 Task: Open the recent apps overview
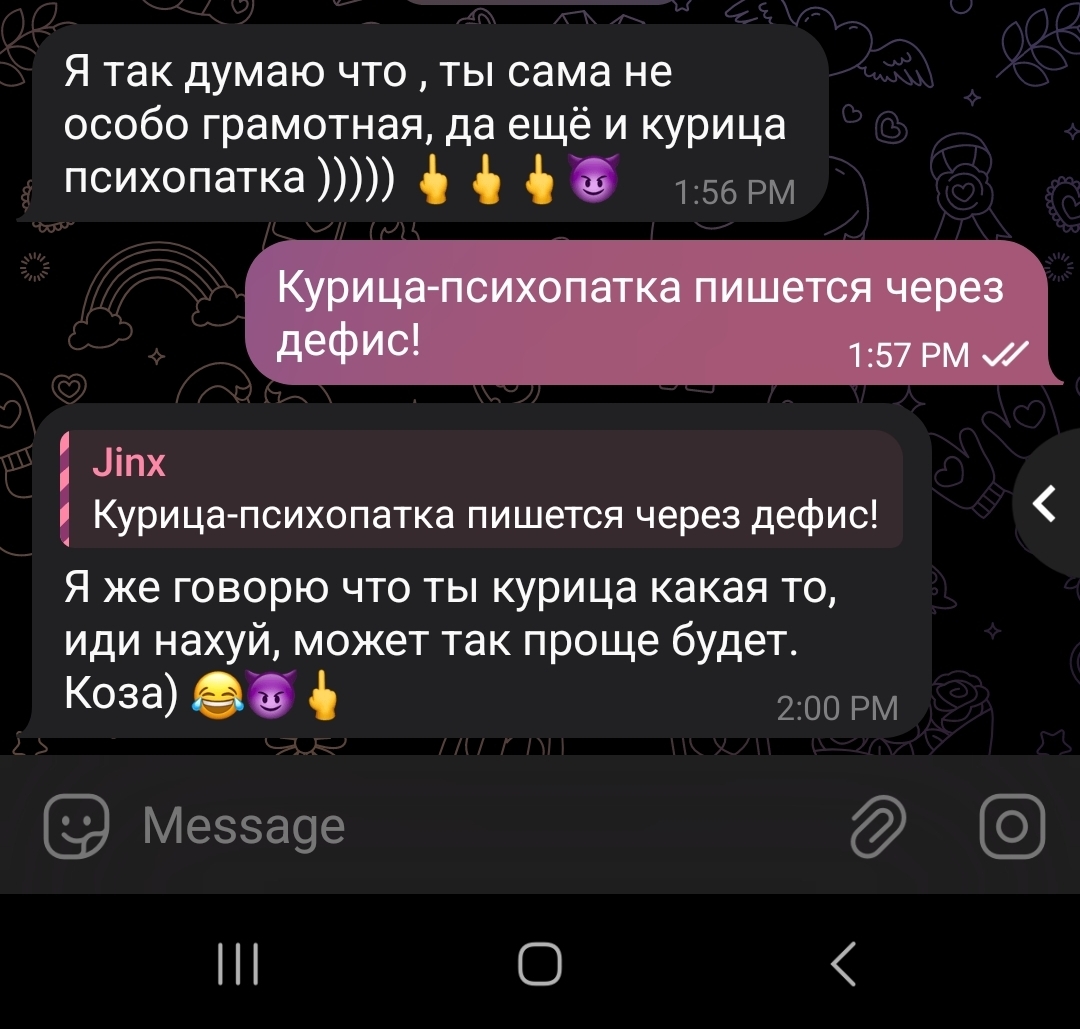tap(238, 964)
